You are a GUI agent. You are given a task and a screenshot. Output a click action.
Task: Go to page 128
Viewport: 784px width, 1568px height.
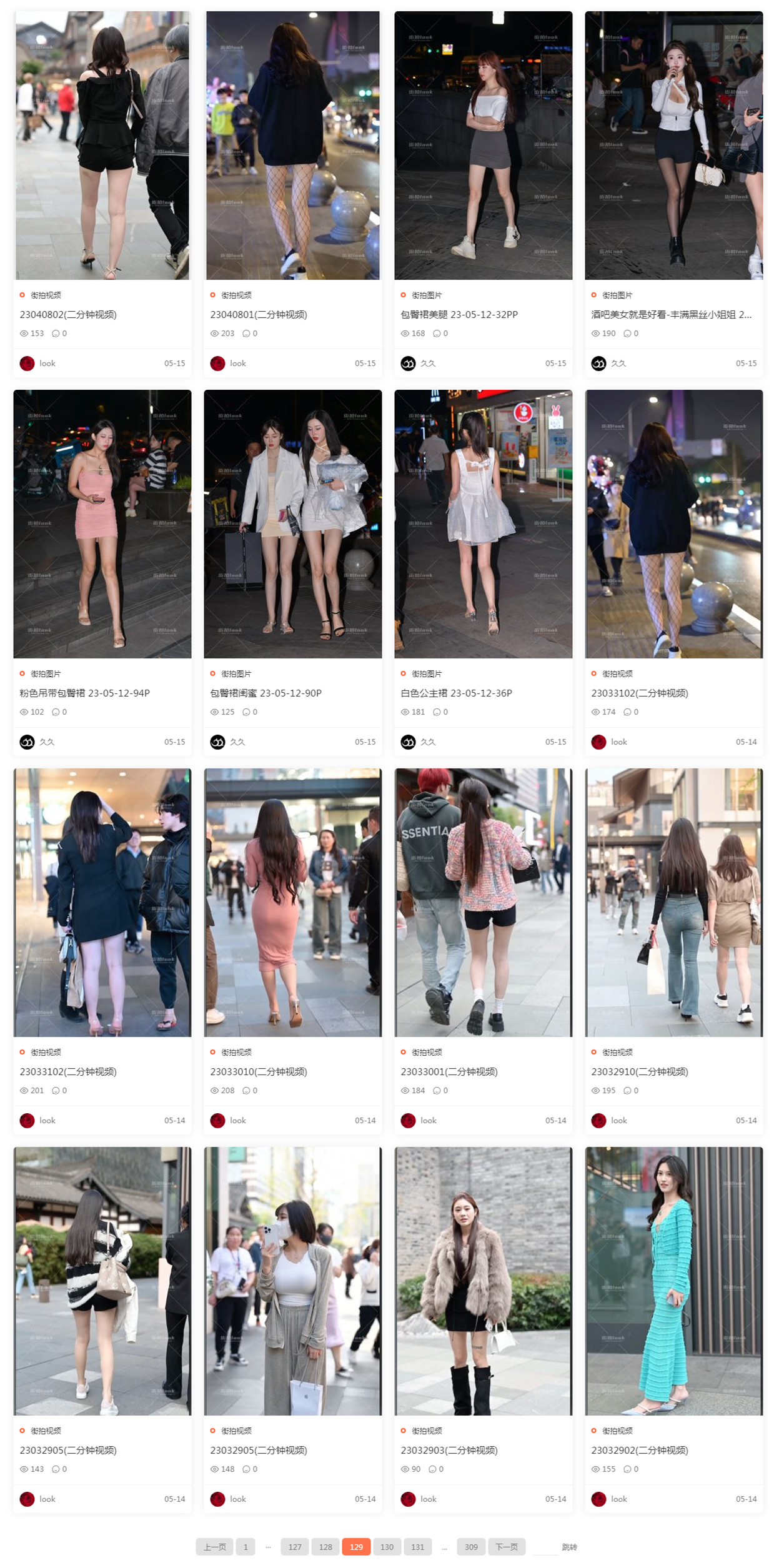tap(325, 1547)
